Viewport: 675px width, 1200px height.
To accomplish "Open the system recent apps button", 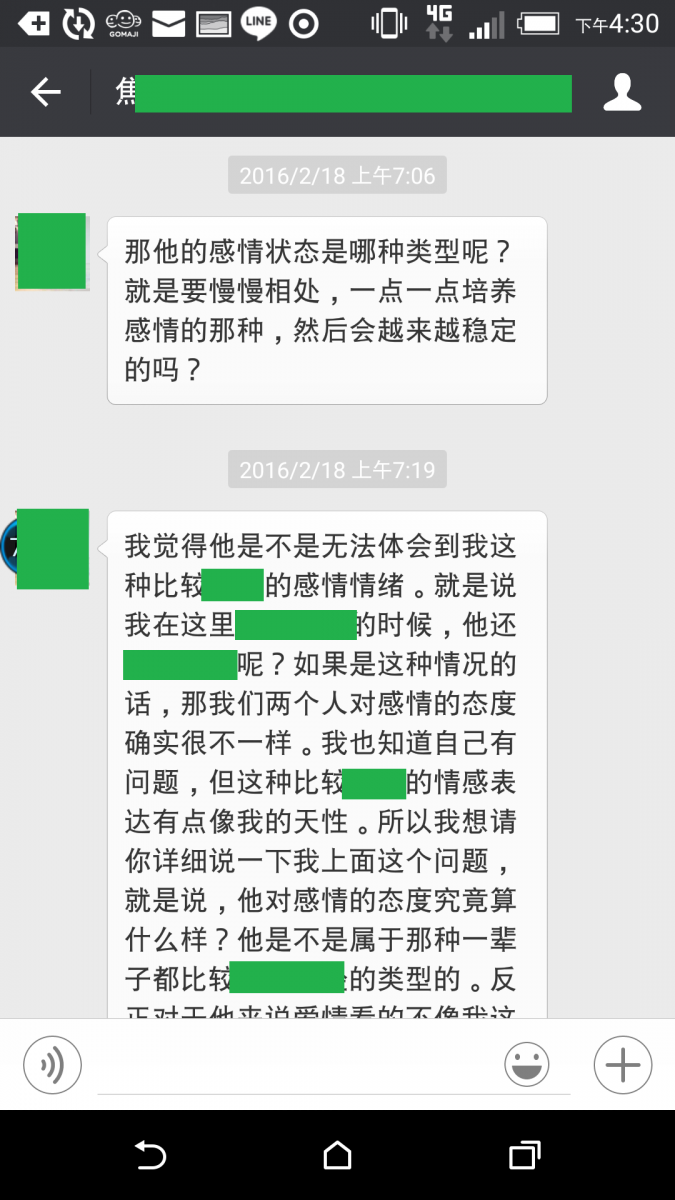I will tap(524, 1156).
